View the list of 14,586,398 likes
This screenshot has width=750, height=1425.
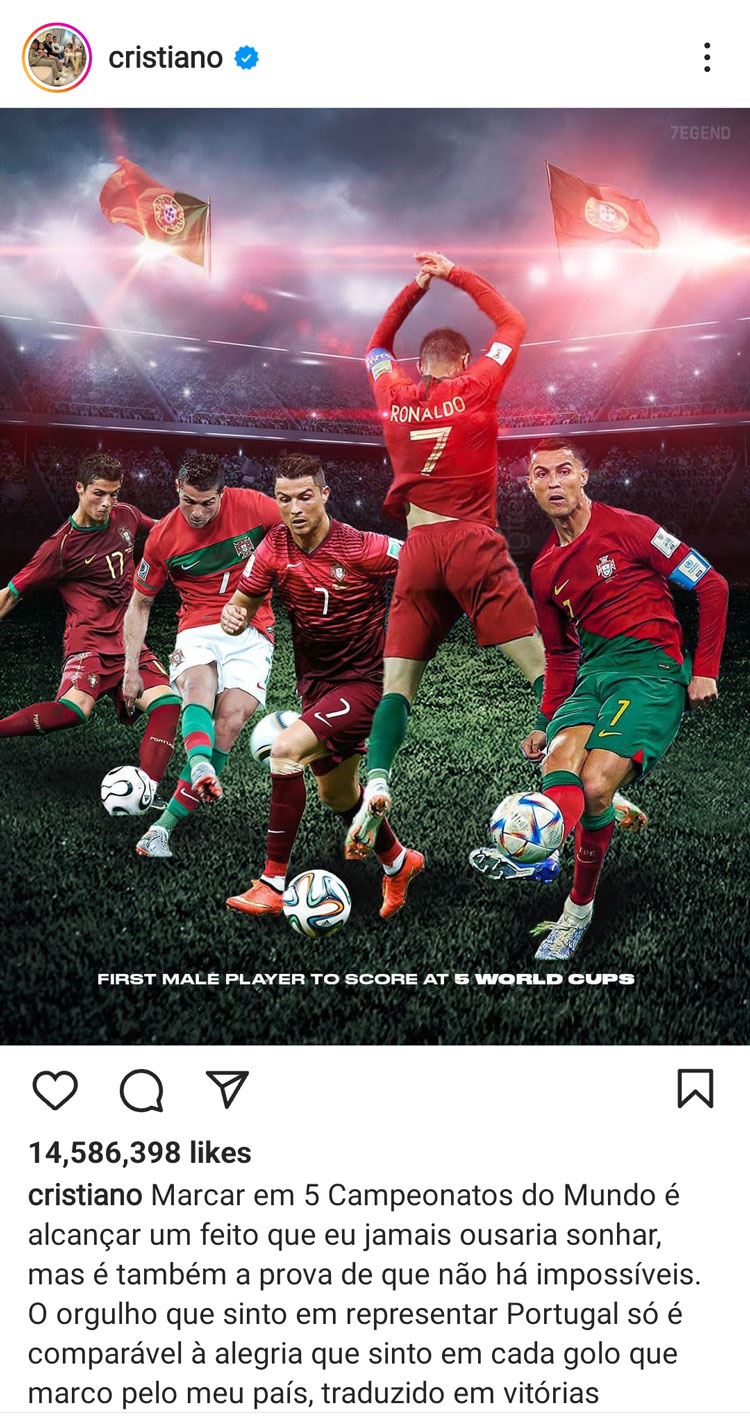140,1152
